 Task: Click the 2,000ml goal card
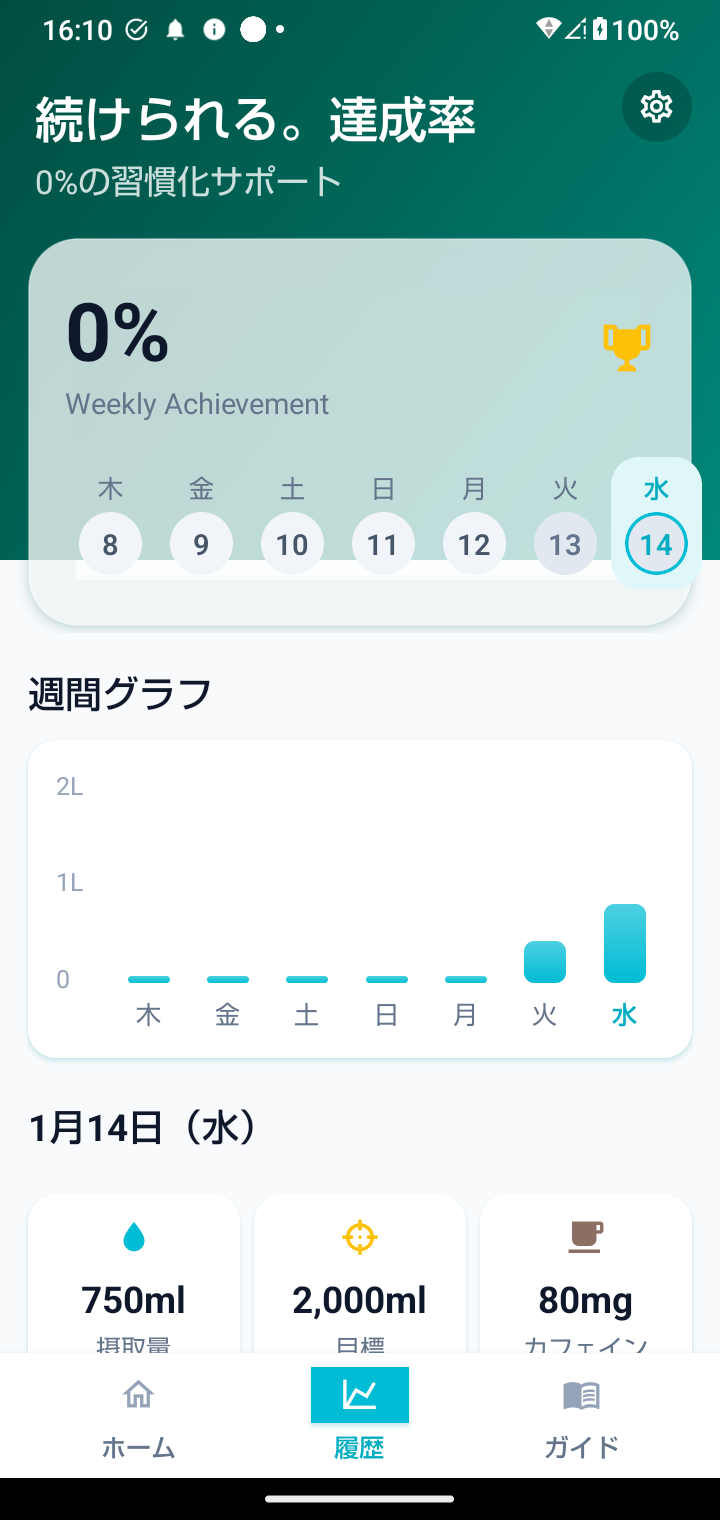tap(359, 1280)
